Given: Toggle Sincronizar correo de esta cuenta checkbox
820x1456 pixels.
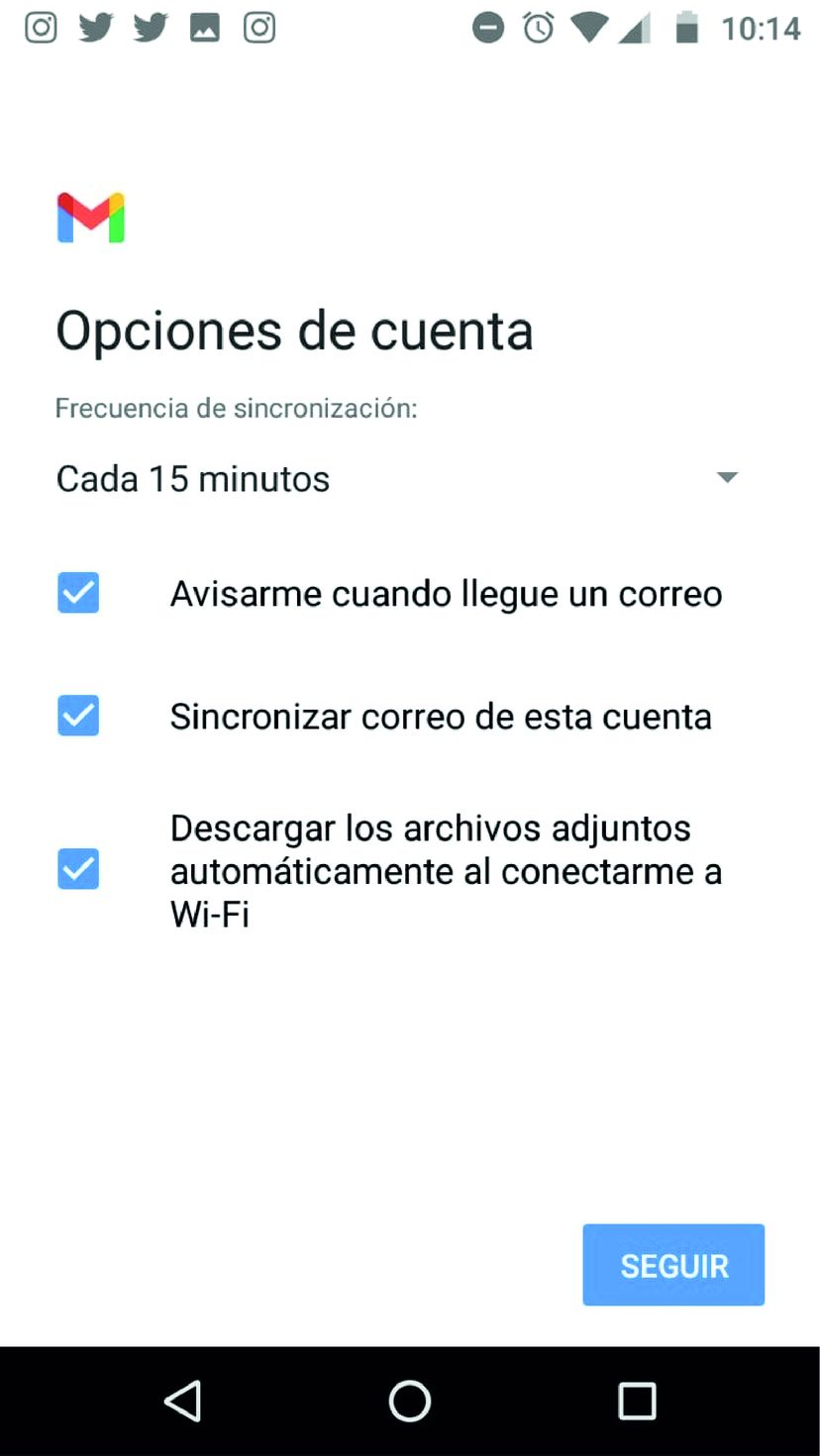Looking at the screenshot, I should pos(78,715).
